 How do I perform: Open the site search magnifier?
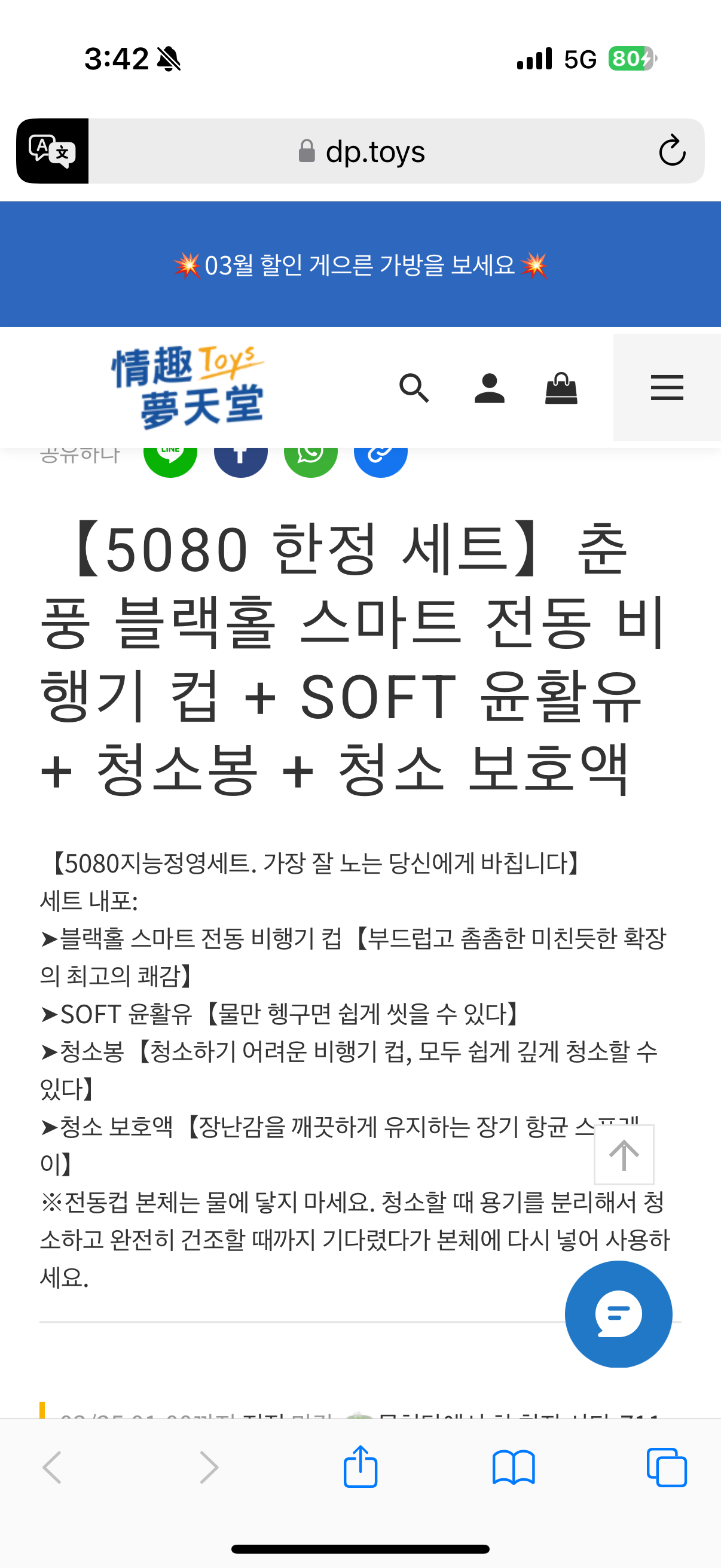coord(414,388)
